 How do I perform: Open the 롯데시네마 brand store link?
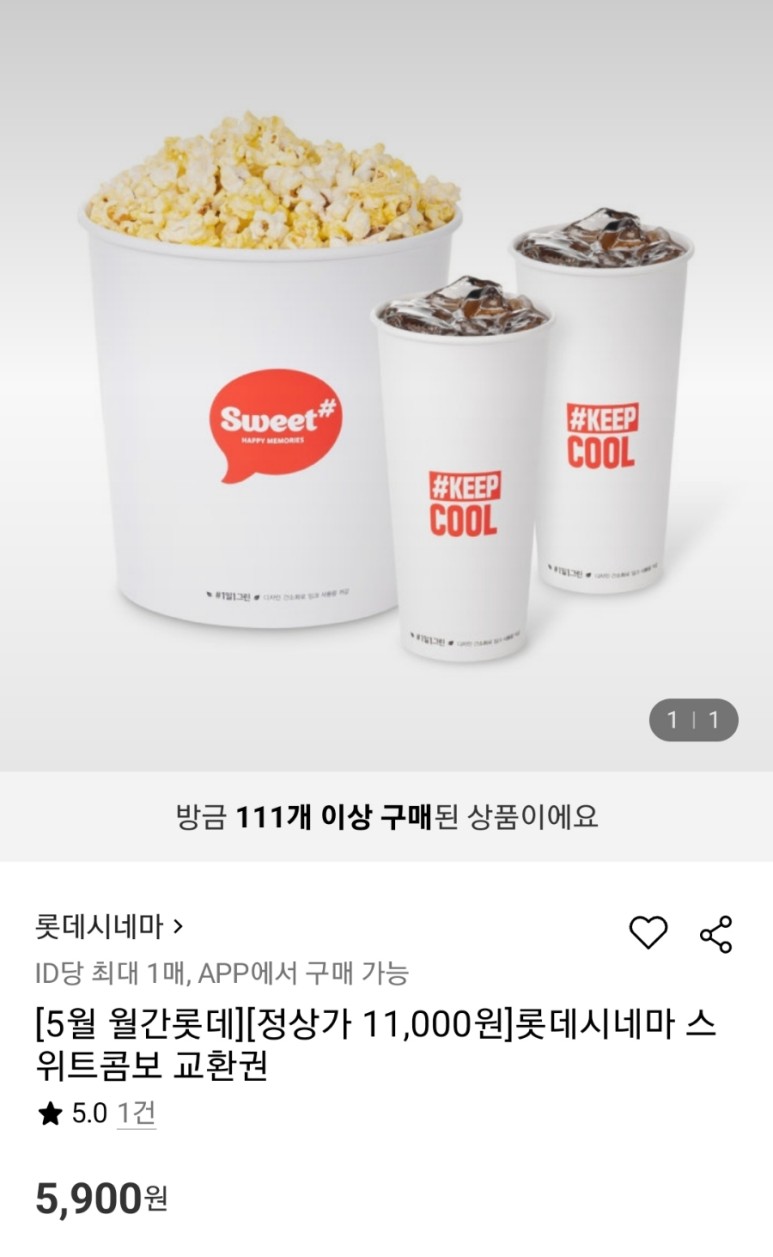(x=108, y=927)
